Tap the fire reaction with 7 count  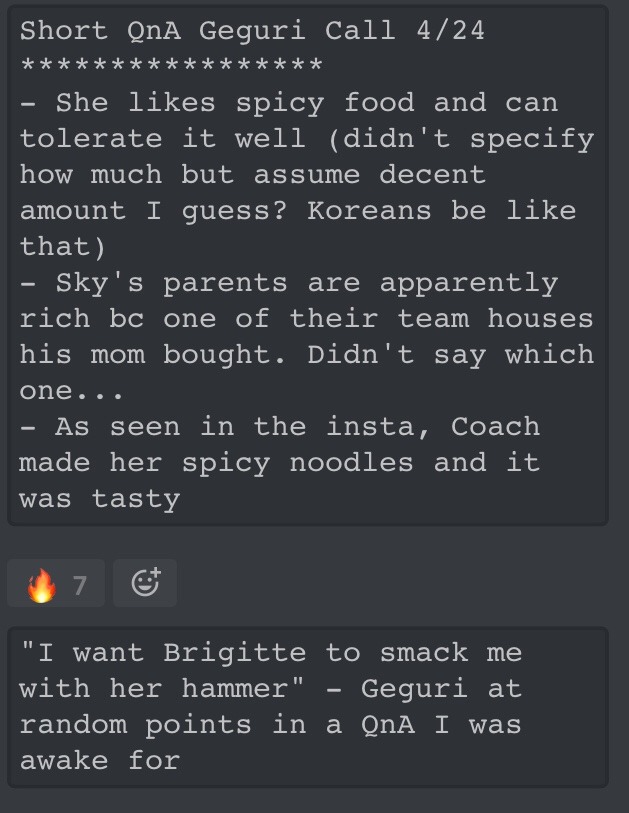(x=56, y=584)
